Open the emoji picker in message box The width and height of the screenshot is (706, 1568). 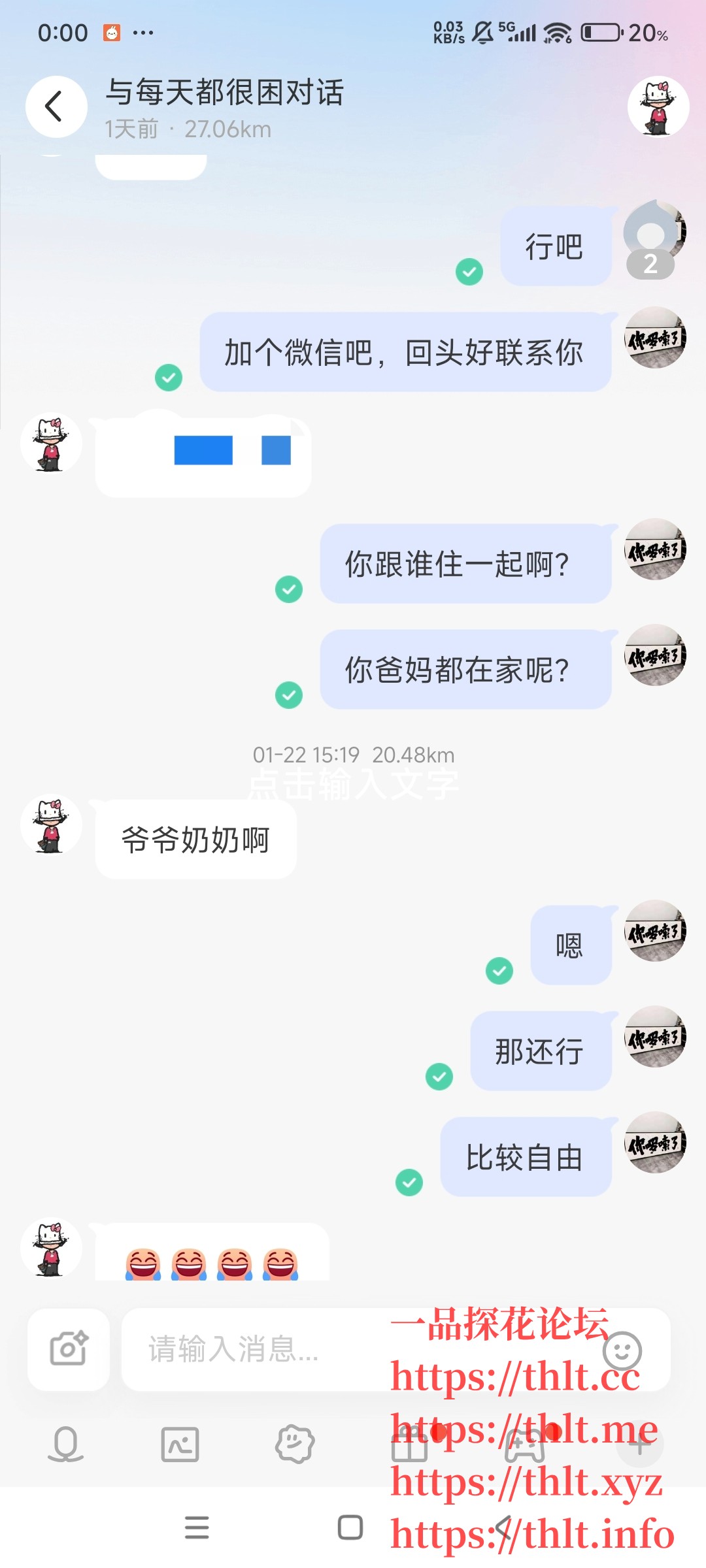pyautogui.click(x=622, y=1350)
